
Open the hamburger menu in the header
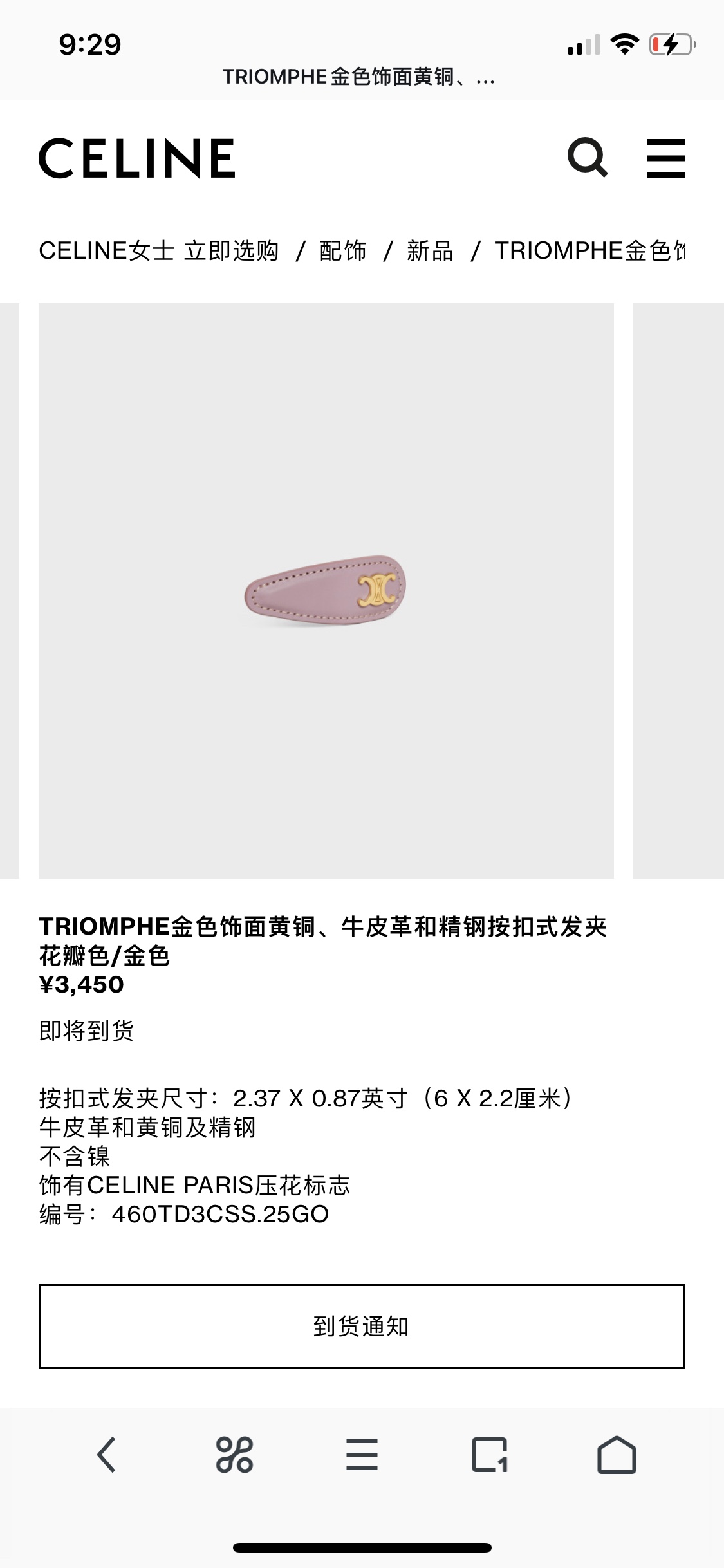(x=665, y=158)
